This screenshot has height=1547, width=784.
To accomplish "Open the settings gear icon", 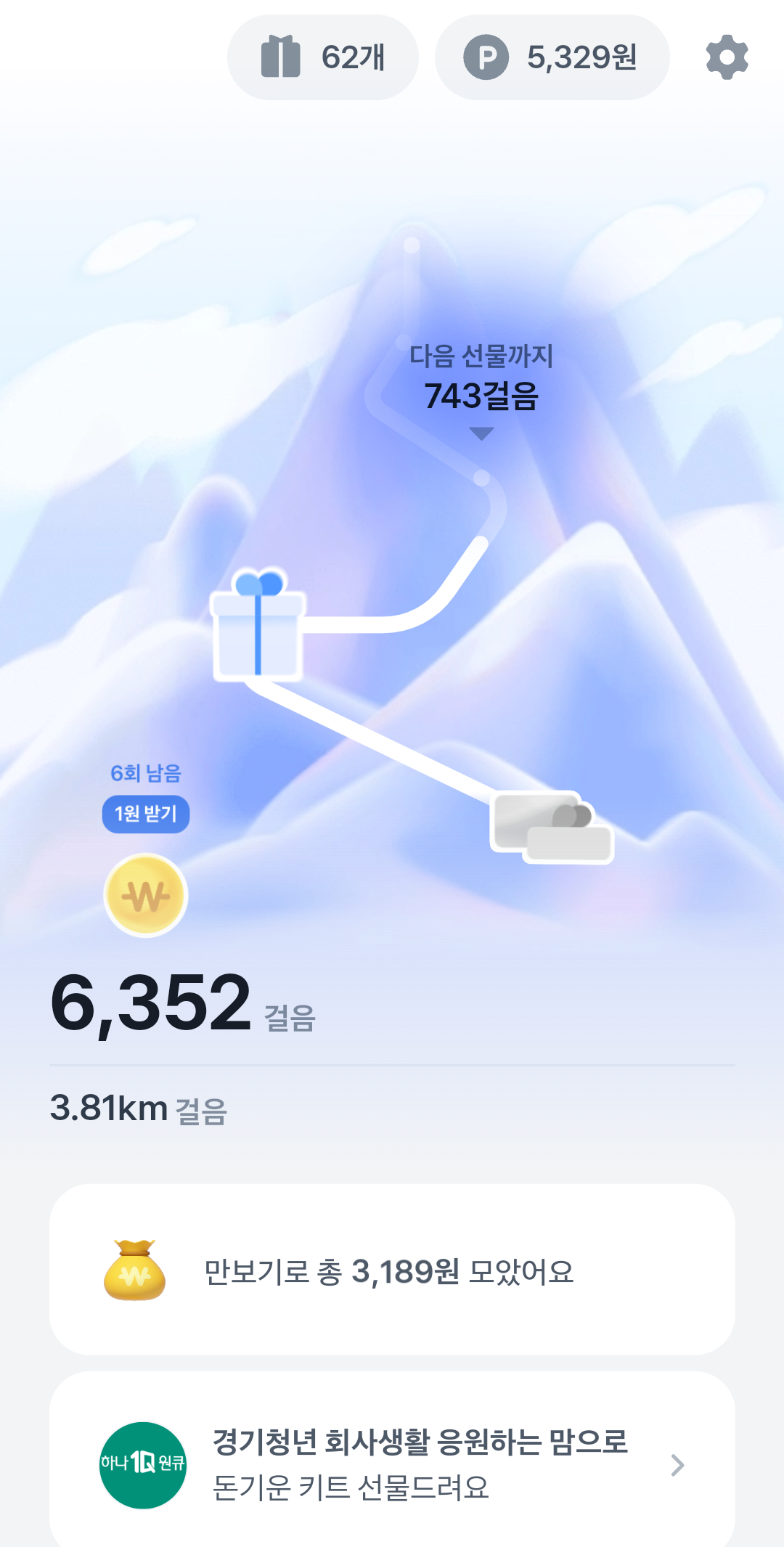I will point(727,57).
